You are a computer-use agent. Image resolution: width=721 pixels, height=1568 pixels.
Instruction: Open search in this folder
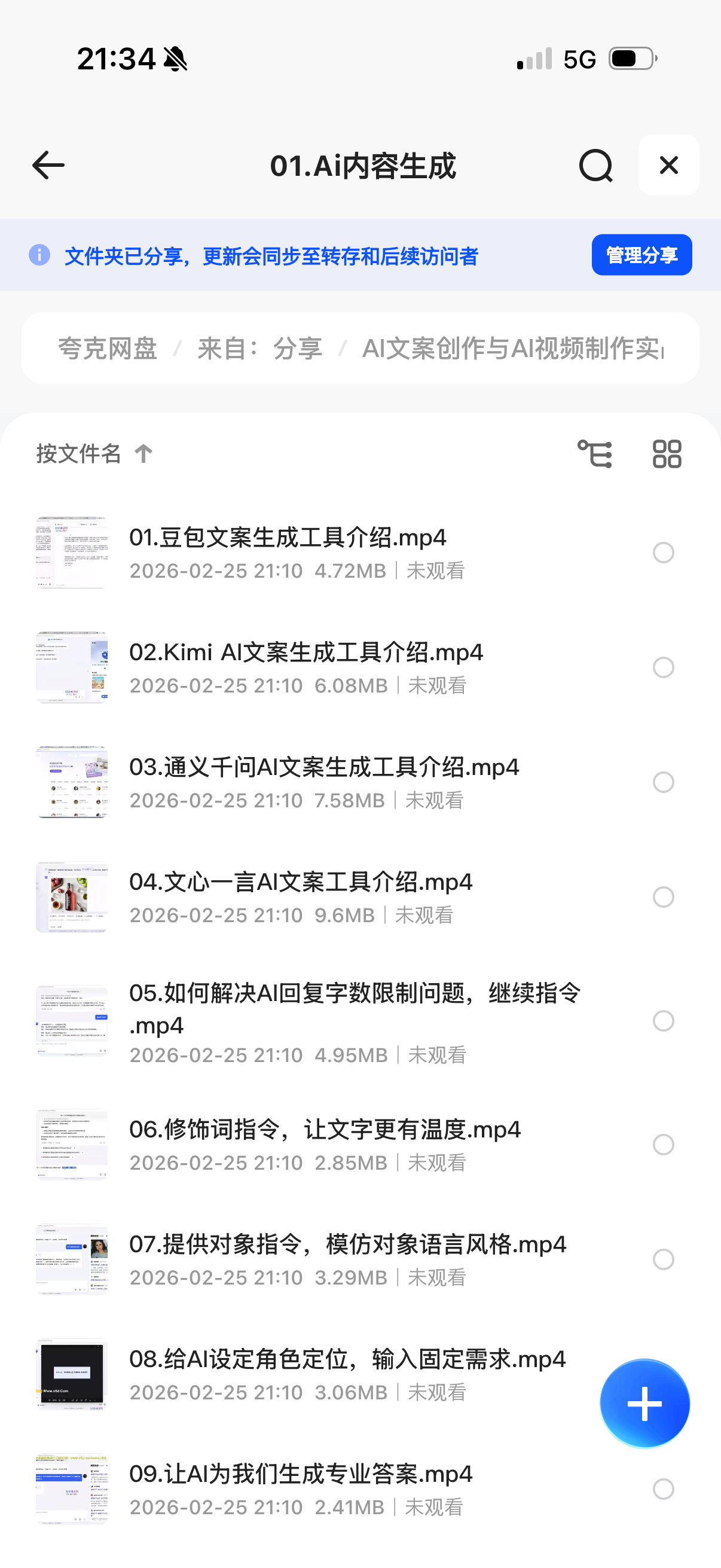[x=595, y=166]
